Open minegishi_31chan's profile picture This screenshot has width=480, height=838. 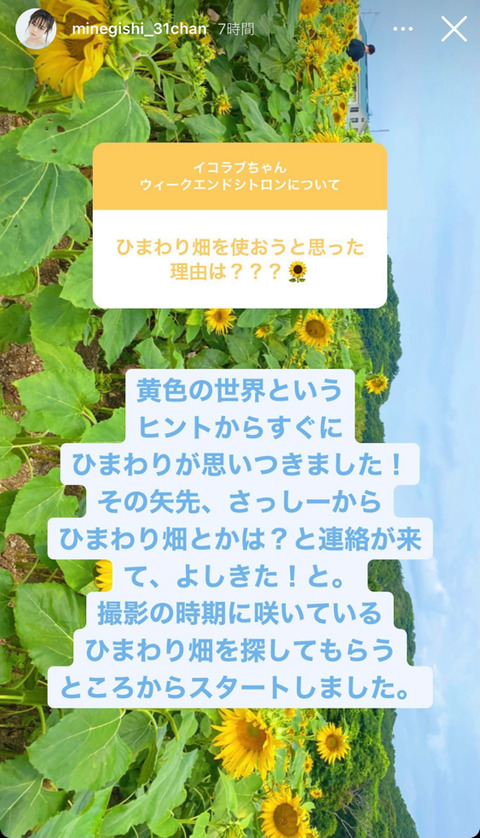point(36,28)
